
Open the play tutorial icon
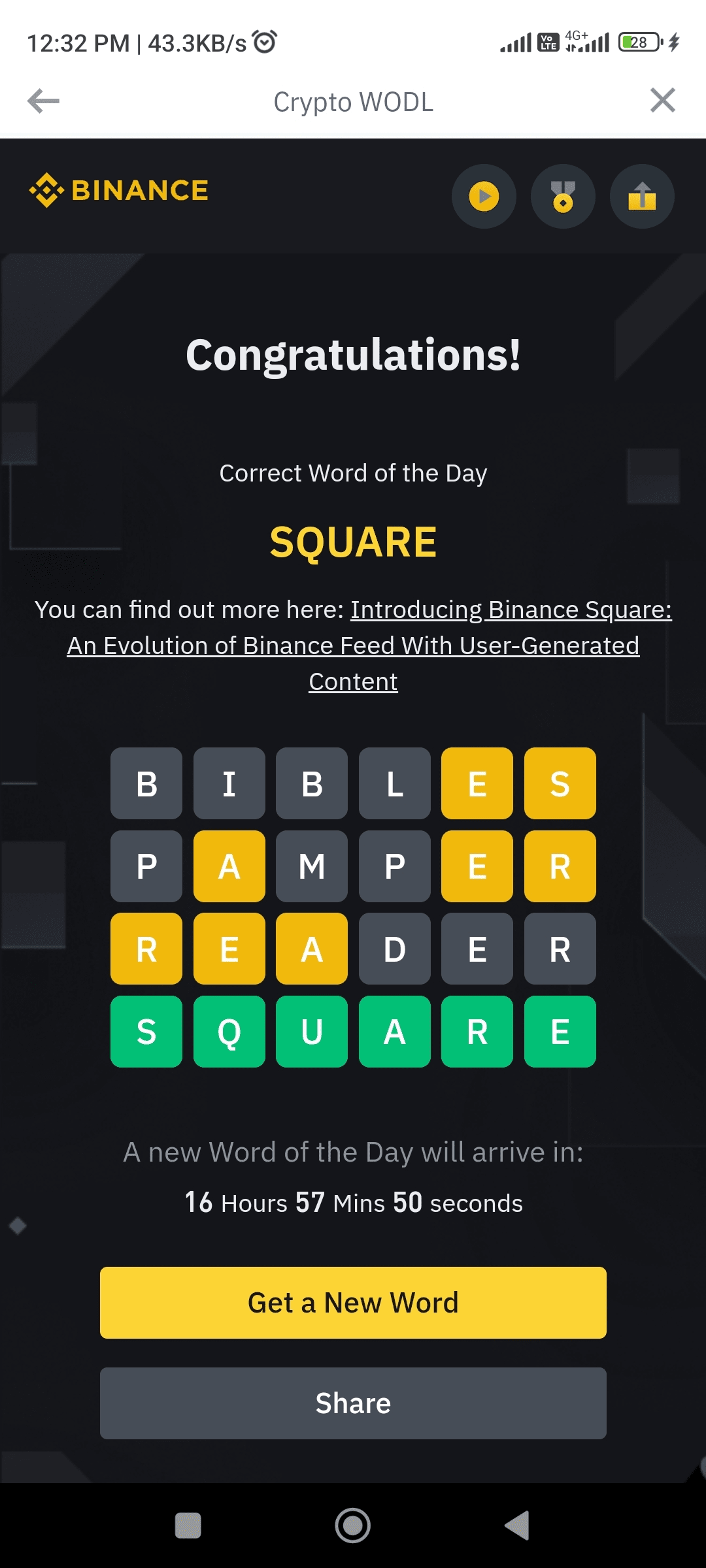click(484, 197)
